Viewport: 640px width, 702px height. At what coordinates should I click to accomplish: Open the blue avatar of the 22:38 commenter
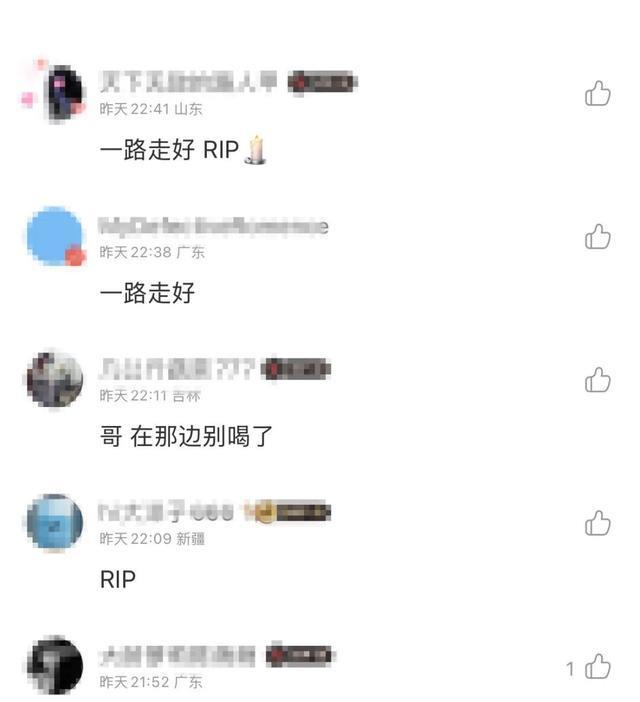tap(55, 237)
